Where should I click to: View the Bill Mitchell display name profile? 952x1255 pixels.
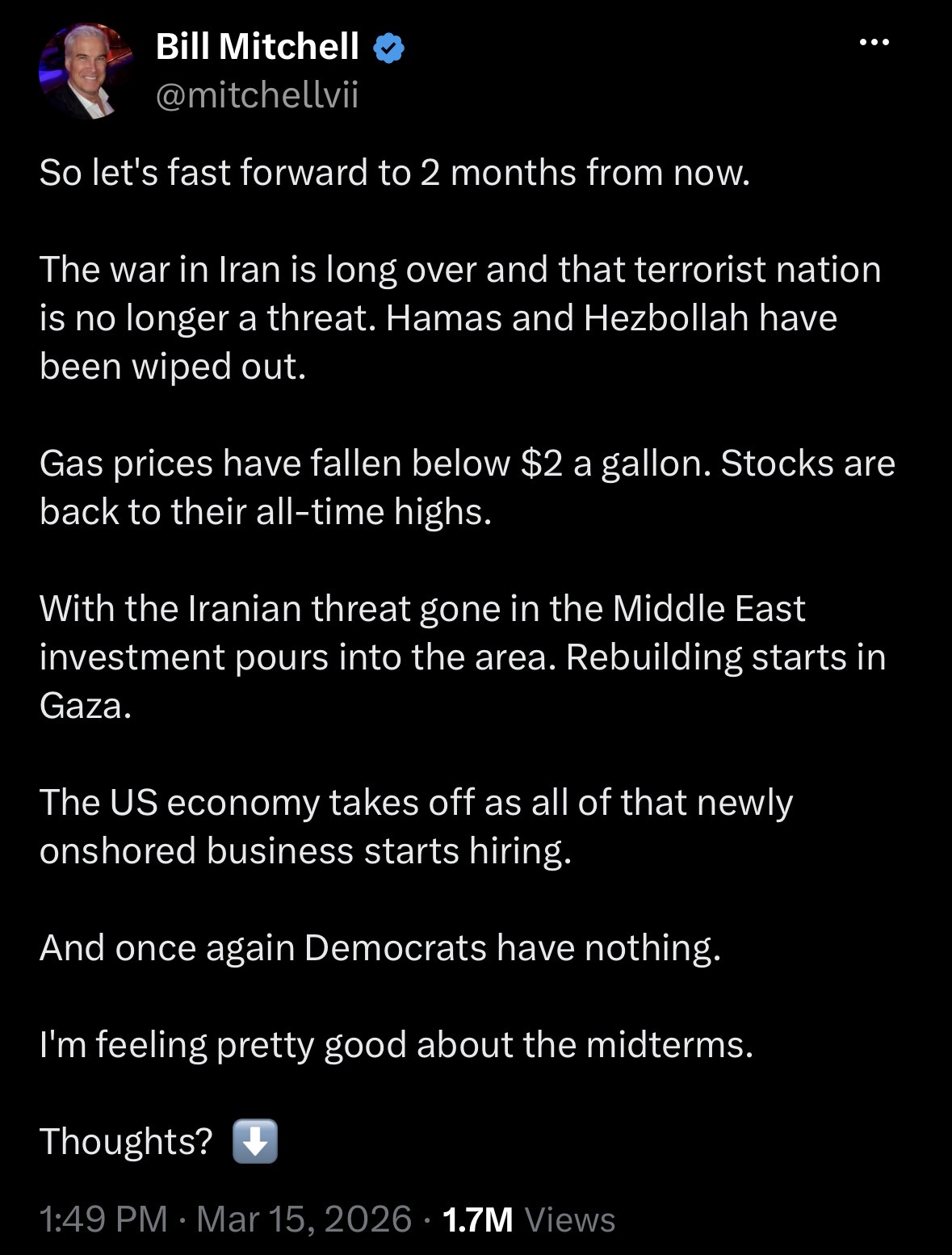pyautogui.click(x=257, y=46)
